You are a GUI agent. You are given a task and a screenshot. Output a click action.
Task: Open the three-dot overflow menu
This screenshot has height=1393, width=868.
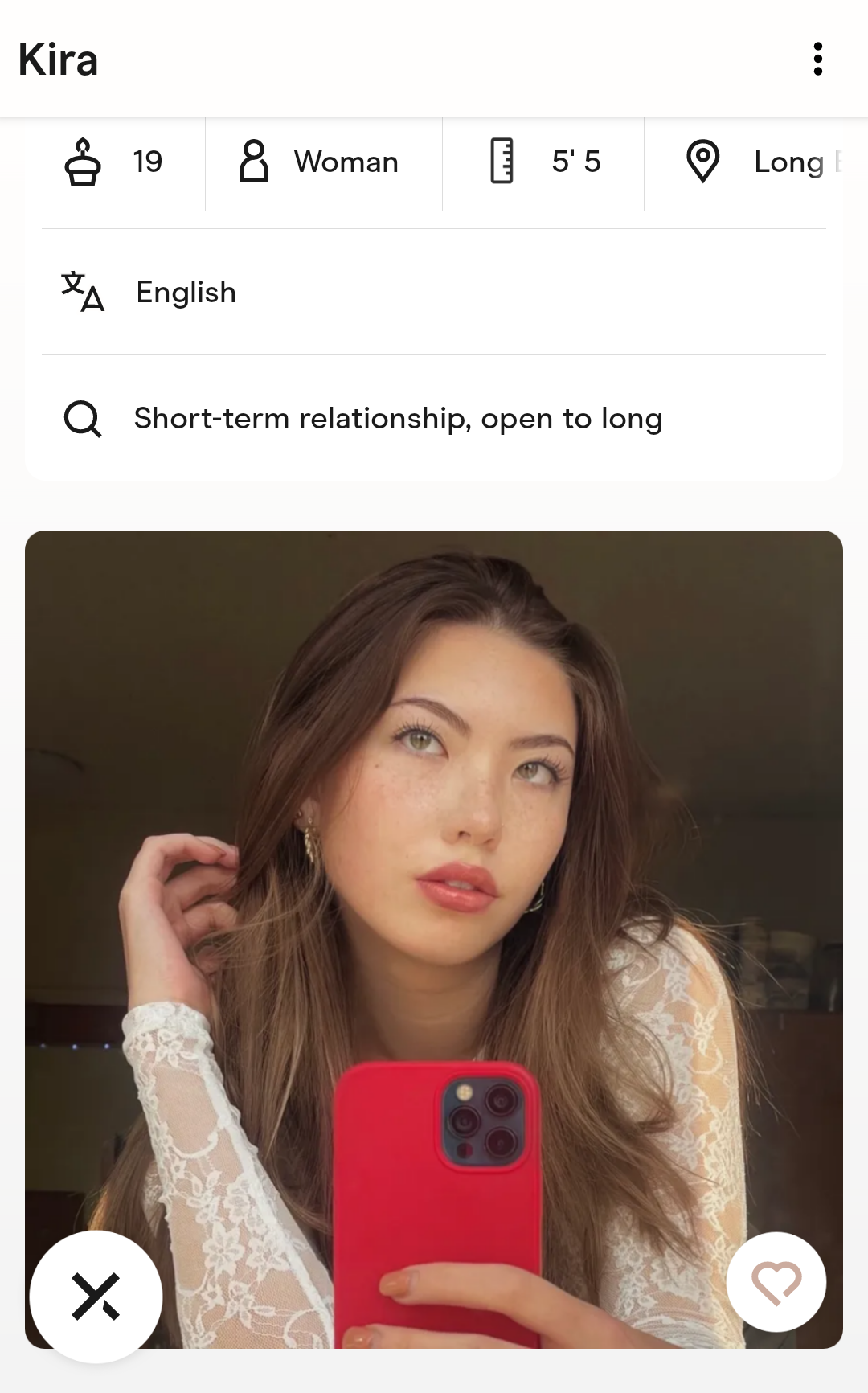pos(817,59)
